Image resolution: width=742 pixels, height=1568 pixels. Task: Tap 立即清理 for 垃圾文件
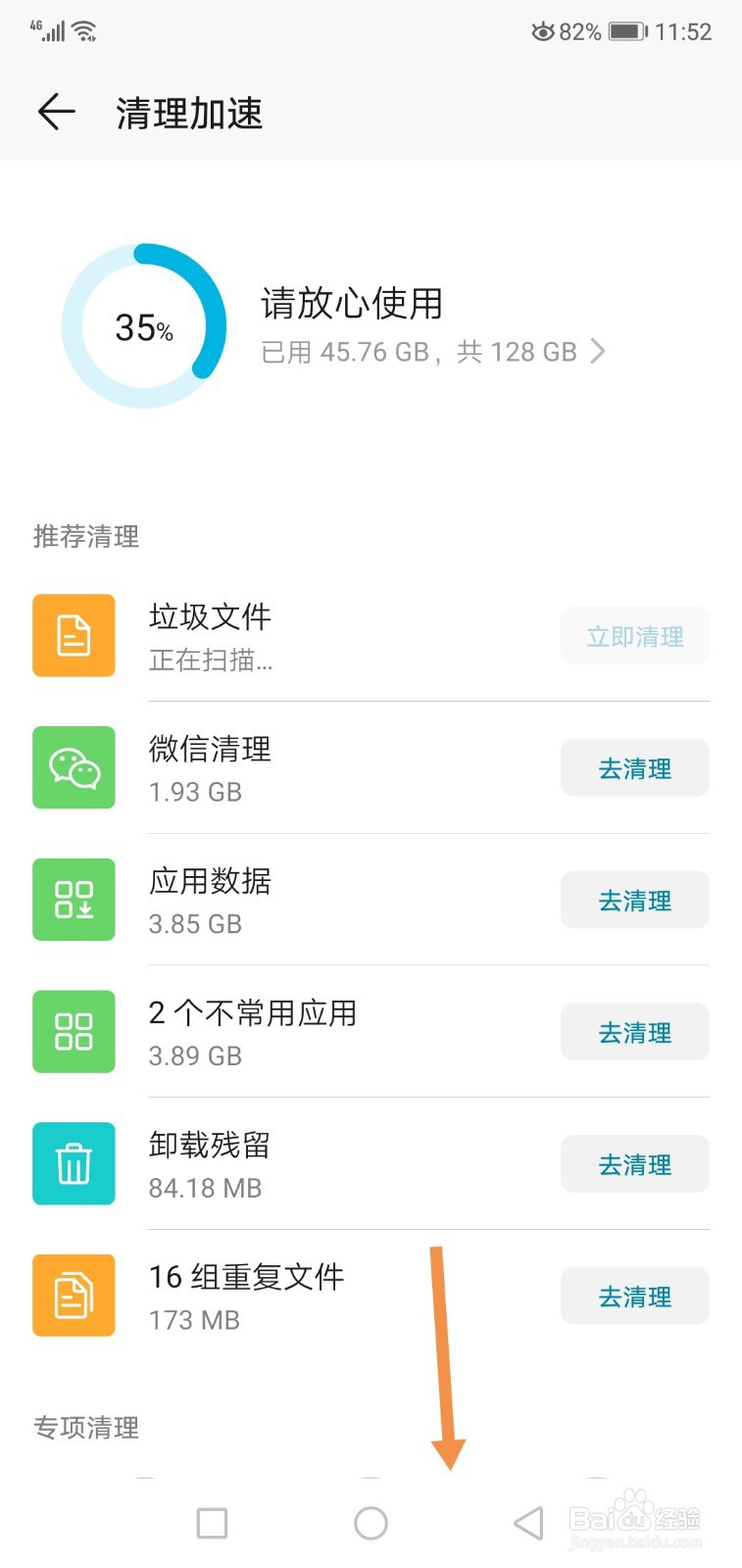(635, 636)
